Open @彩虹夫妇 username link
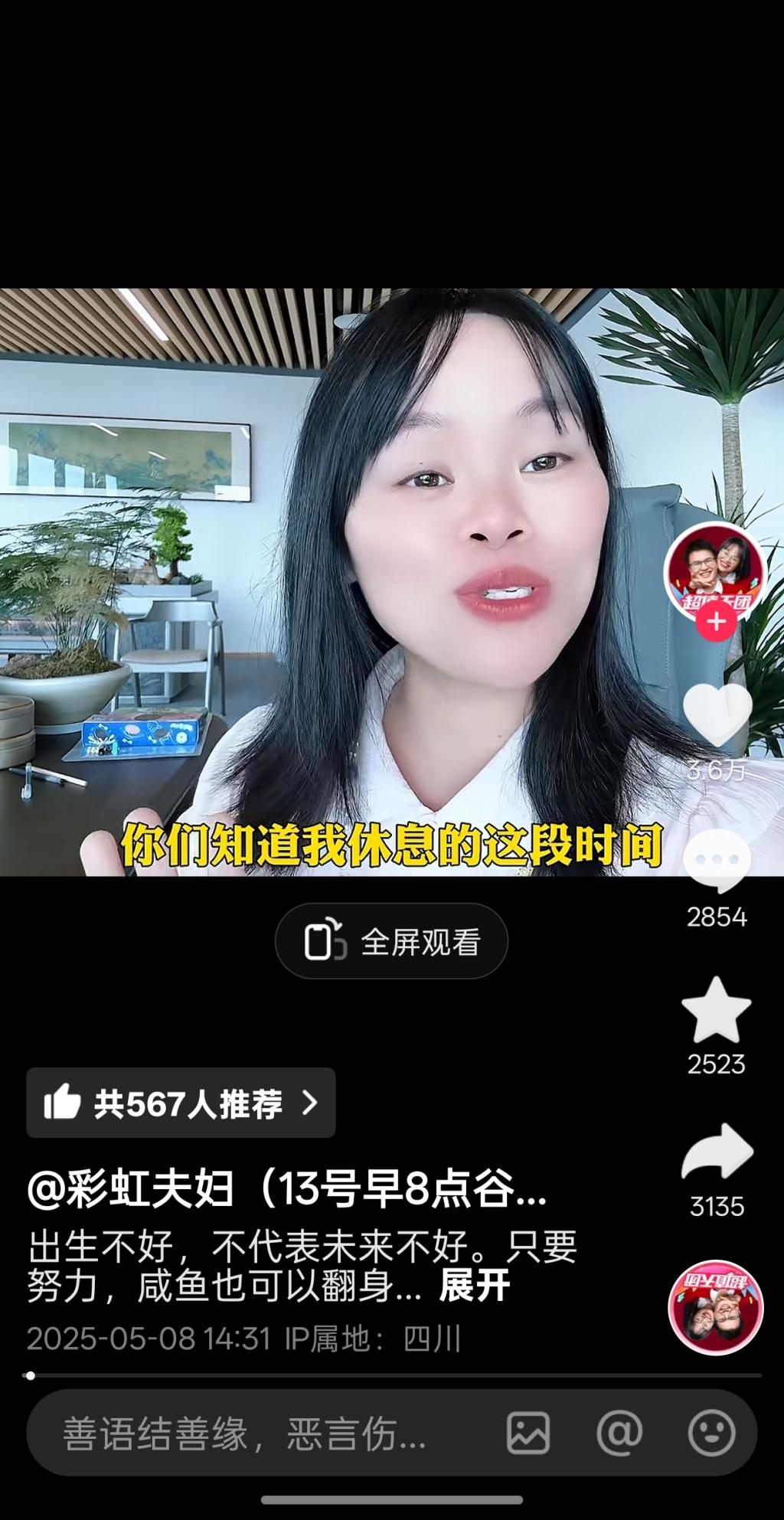Screen dimensions: 784x1520 [x=286, y=1189]
